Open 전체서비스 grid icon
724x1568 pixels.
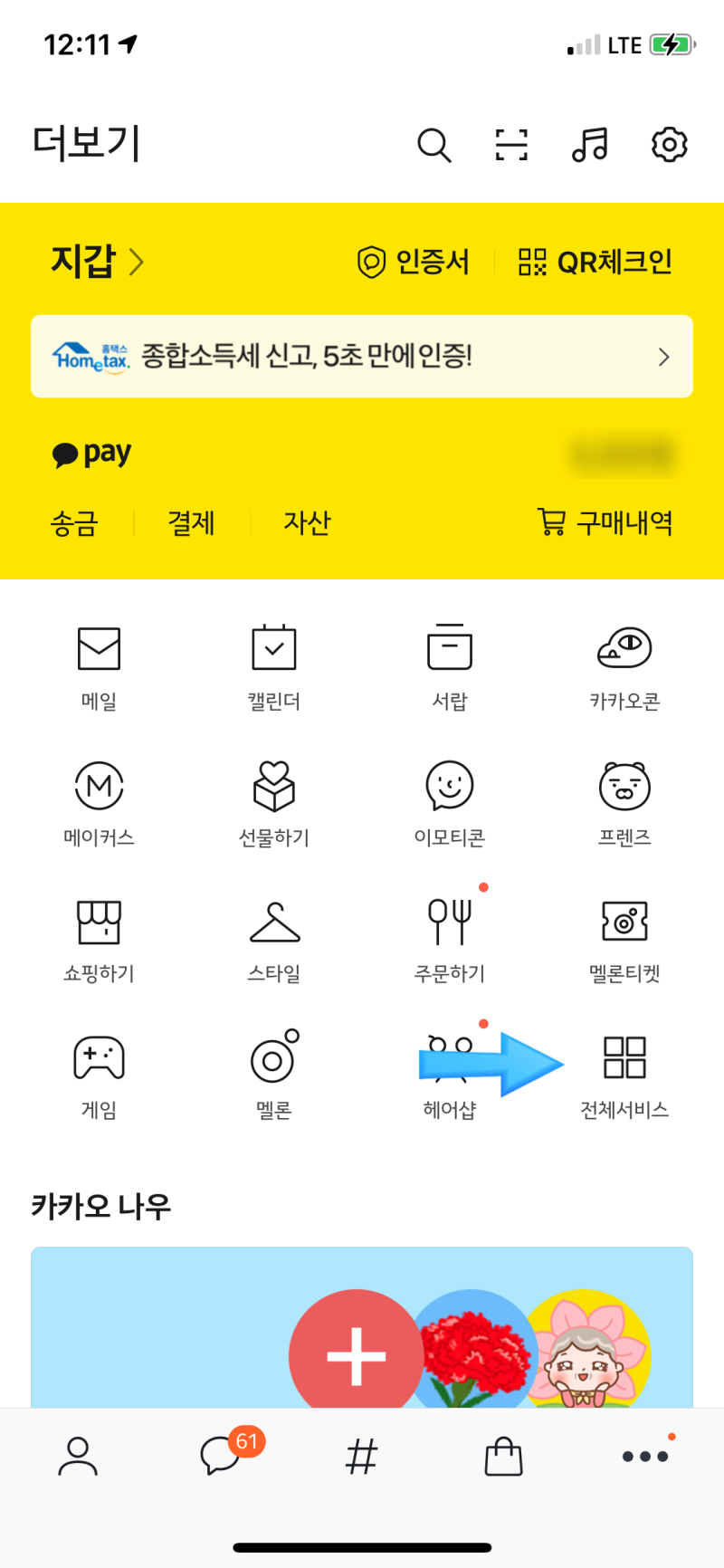point(624,1073)
